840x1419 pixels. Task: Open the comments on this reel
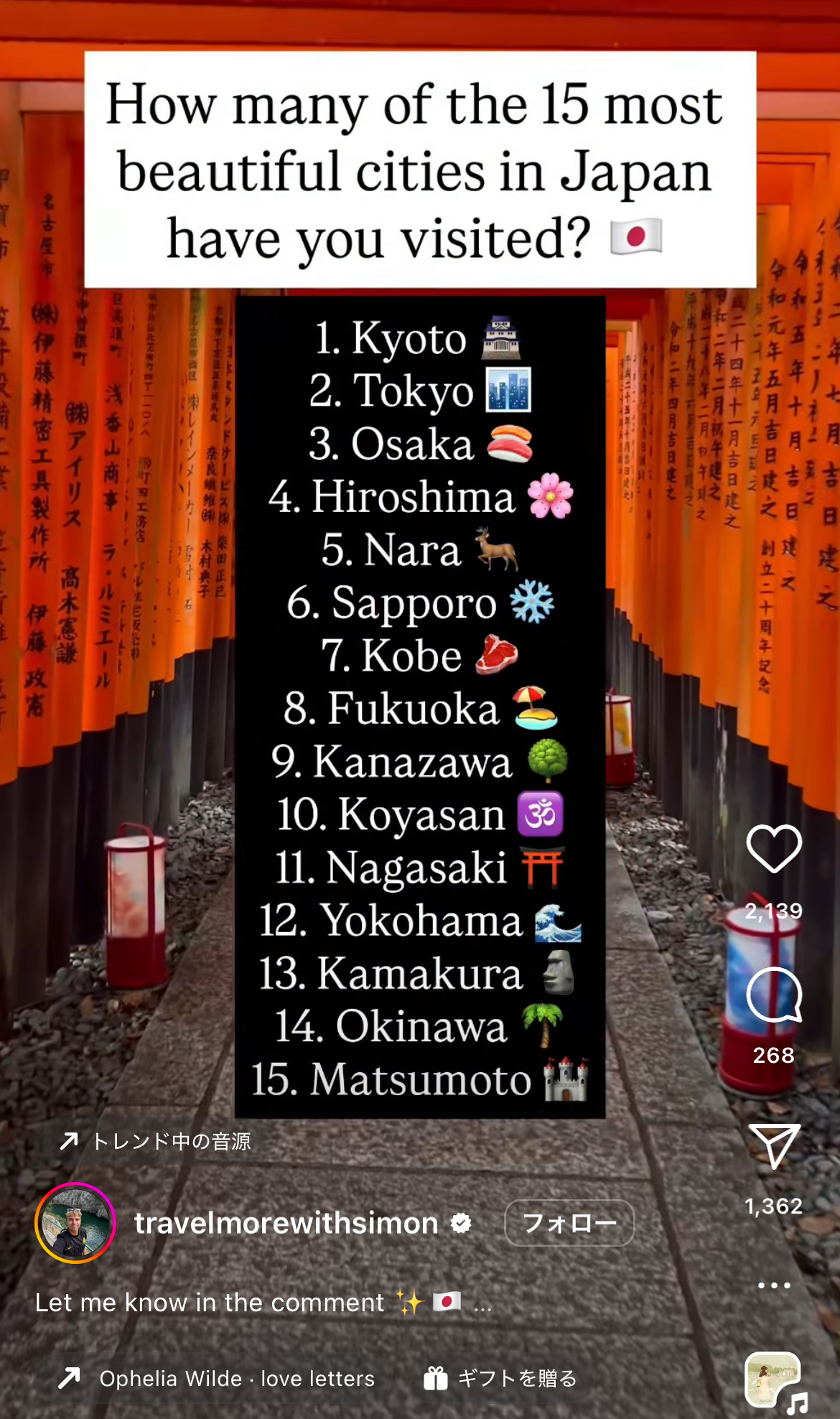click(x=774, y=995)
